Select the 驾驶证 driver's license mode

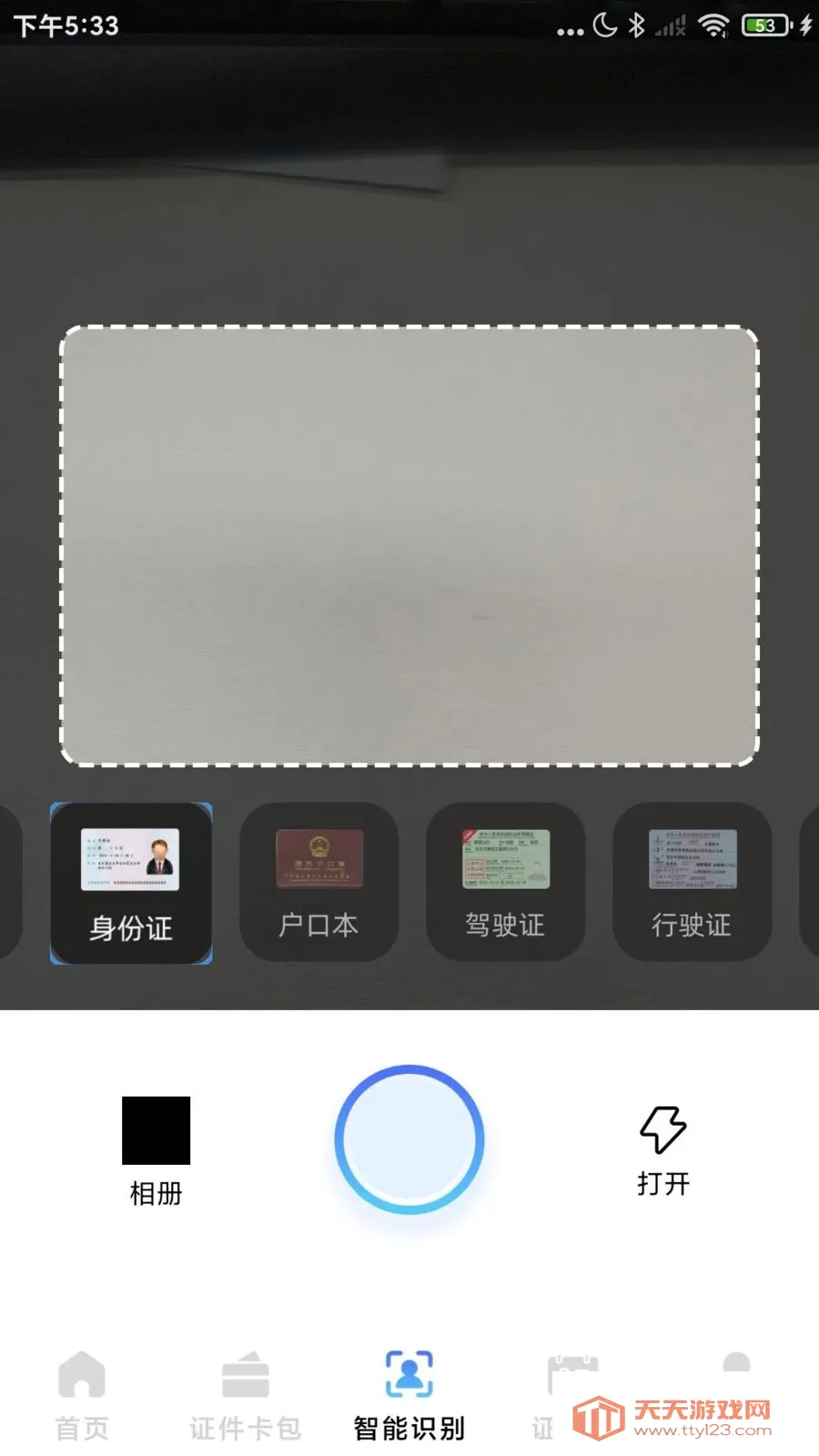click(x=503, y=881)
